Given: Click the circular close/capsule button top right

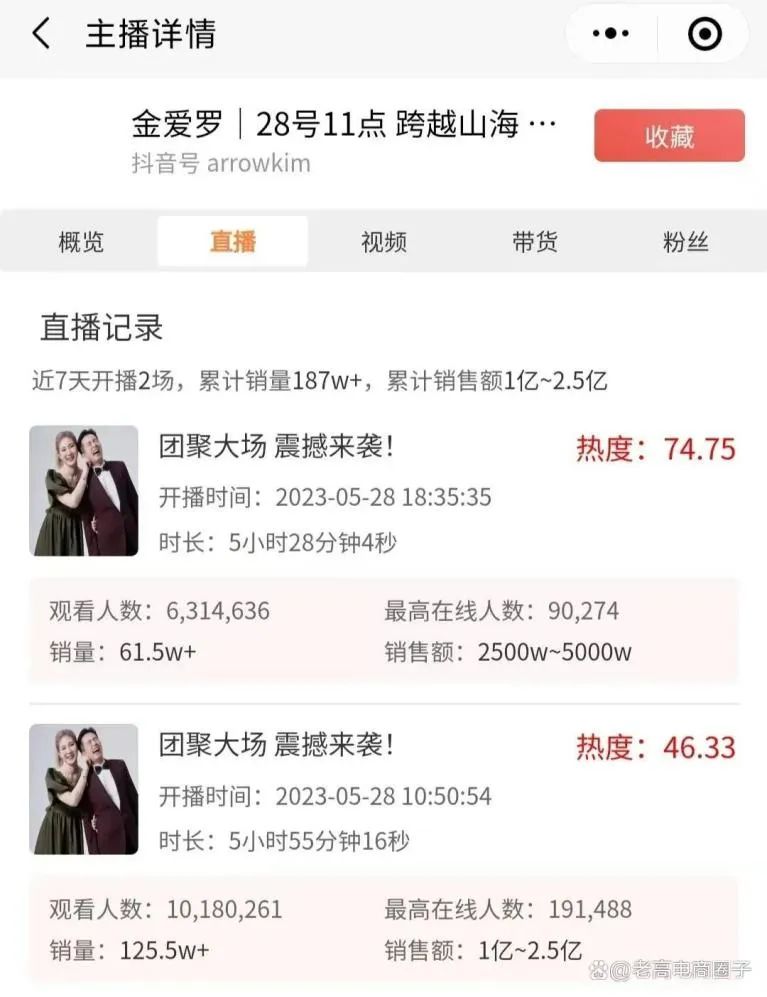Looking at the screenshot, I should [x=704, y=33].
